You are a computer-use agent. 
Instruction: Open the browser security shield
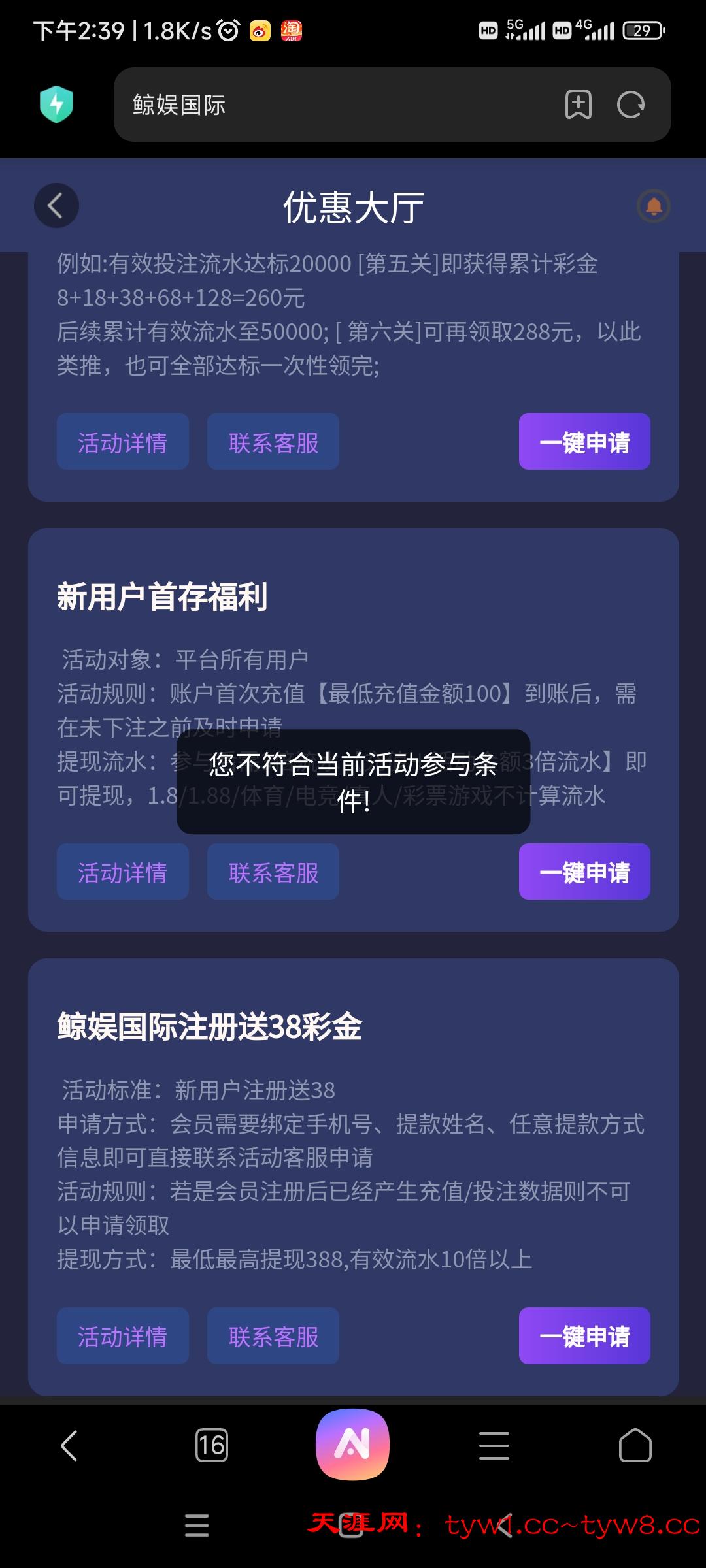coord(57,105)
